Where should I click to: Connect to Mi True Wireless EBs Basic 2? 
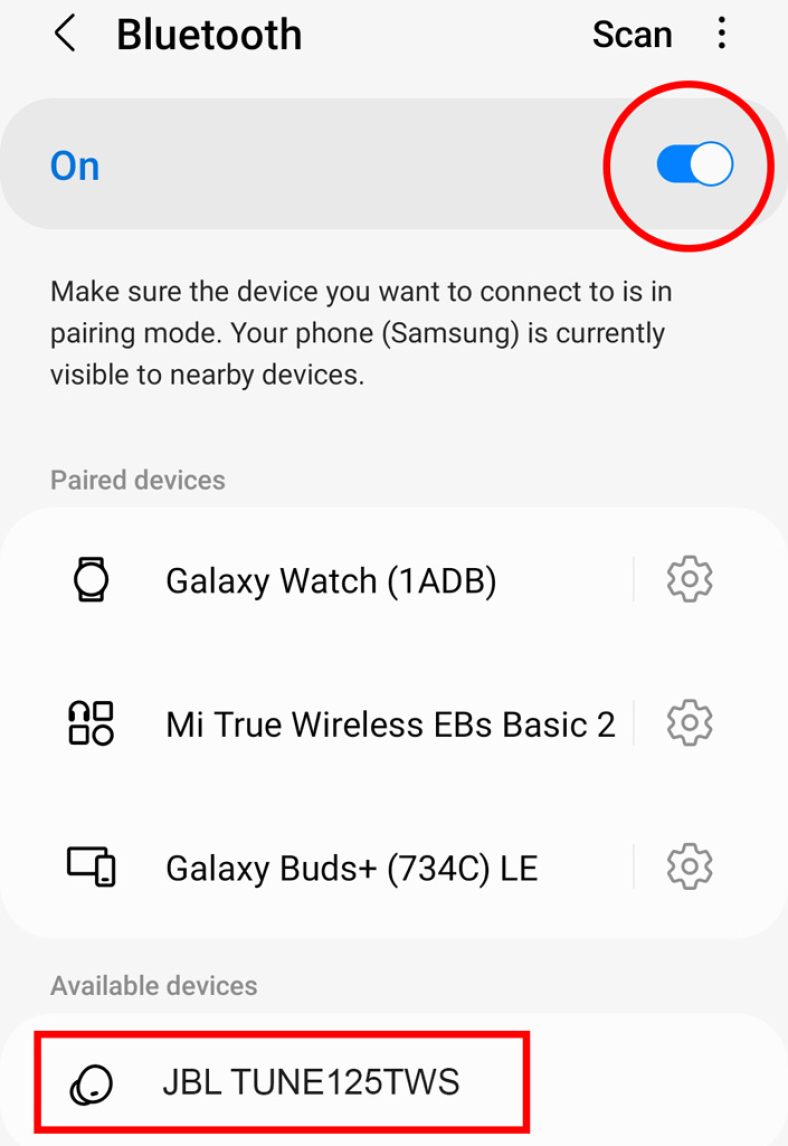(x=390, y=722)
